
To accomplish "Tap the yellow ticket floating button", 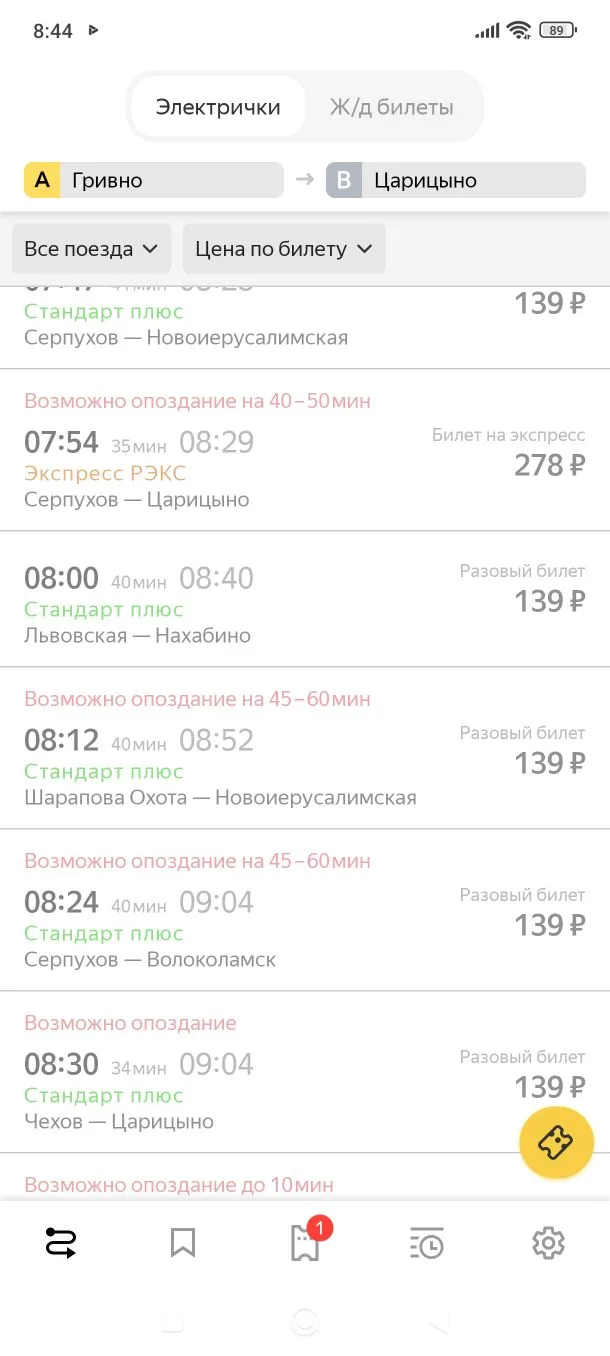I will [x=556, y=1141].
